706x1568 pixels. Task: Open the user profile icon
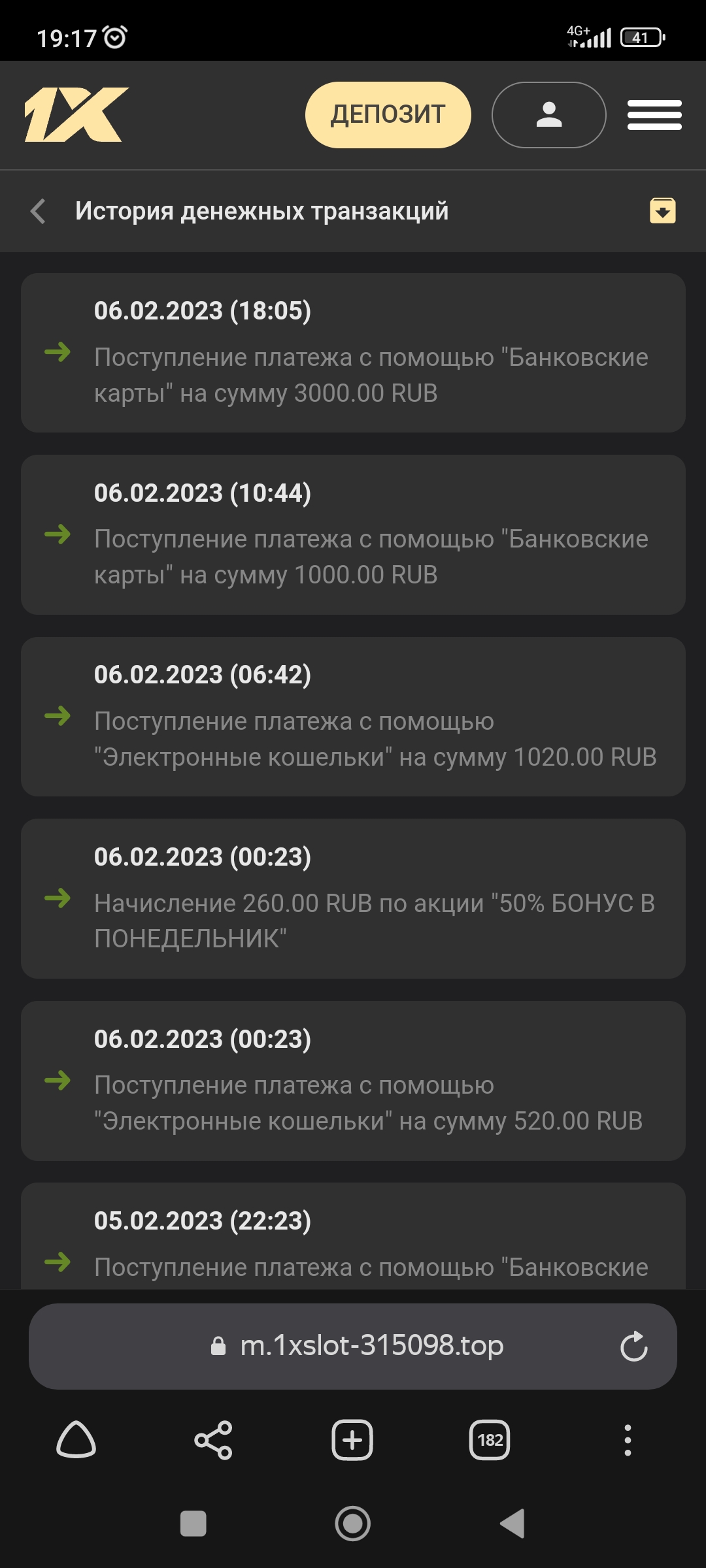[548, 115]
